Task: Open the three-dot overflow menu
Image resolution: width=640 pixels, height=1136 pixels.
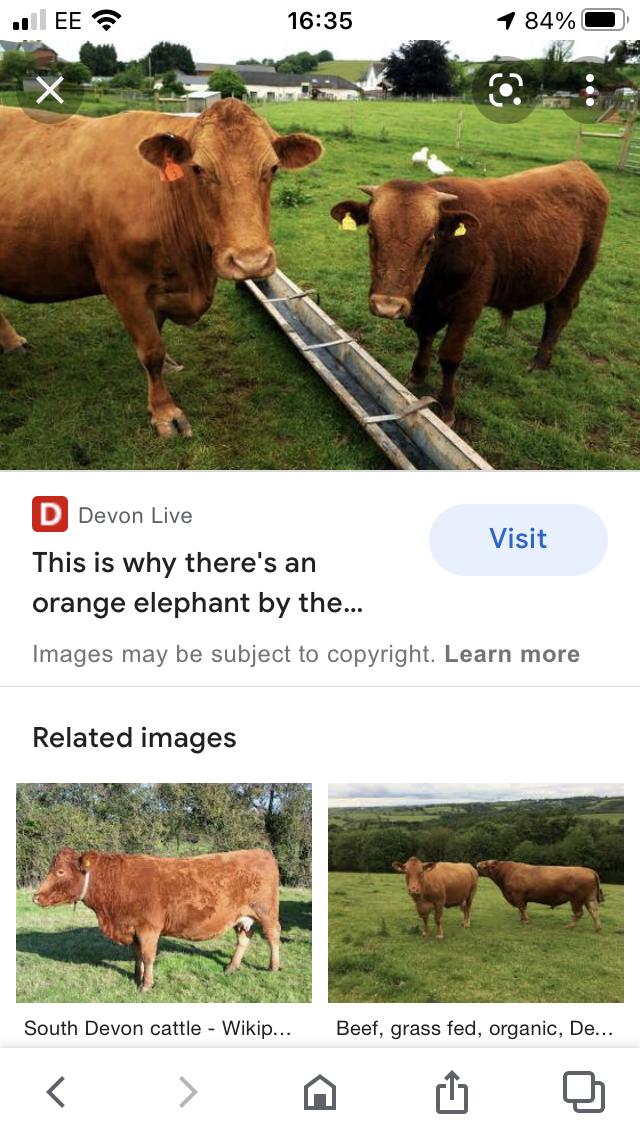Action: pyautogui.click(x=590, y=91)
